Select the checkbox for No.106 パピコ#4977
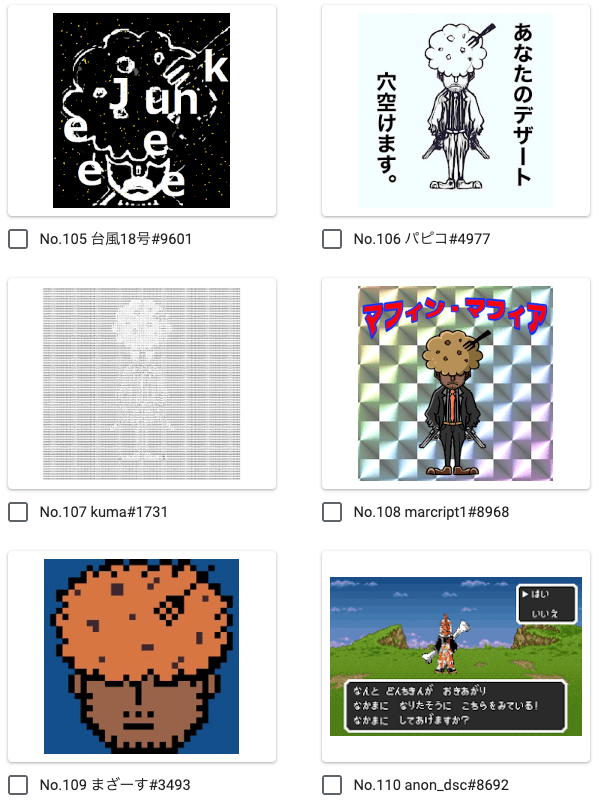The width and height of the screenshot is (609, 802). coord(332,239)
